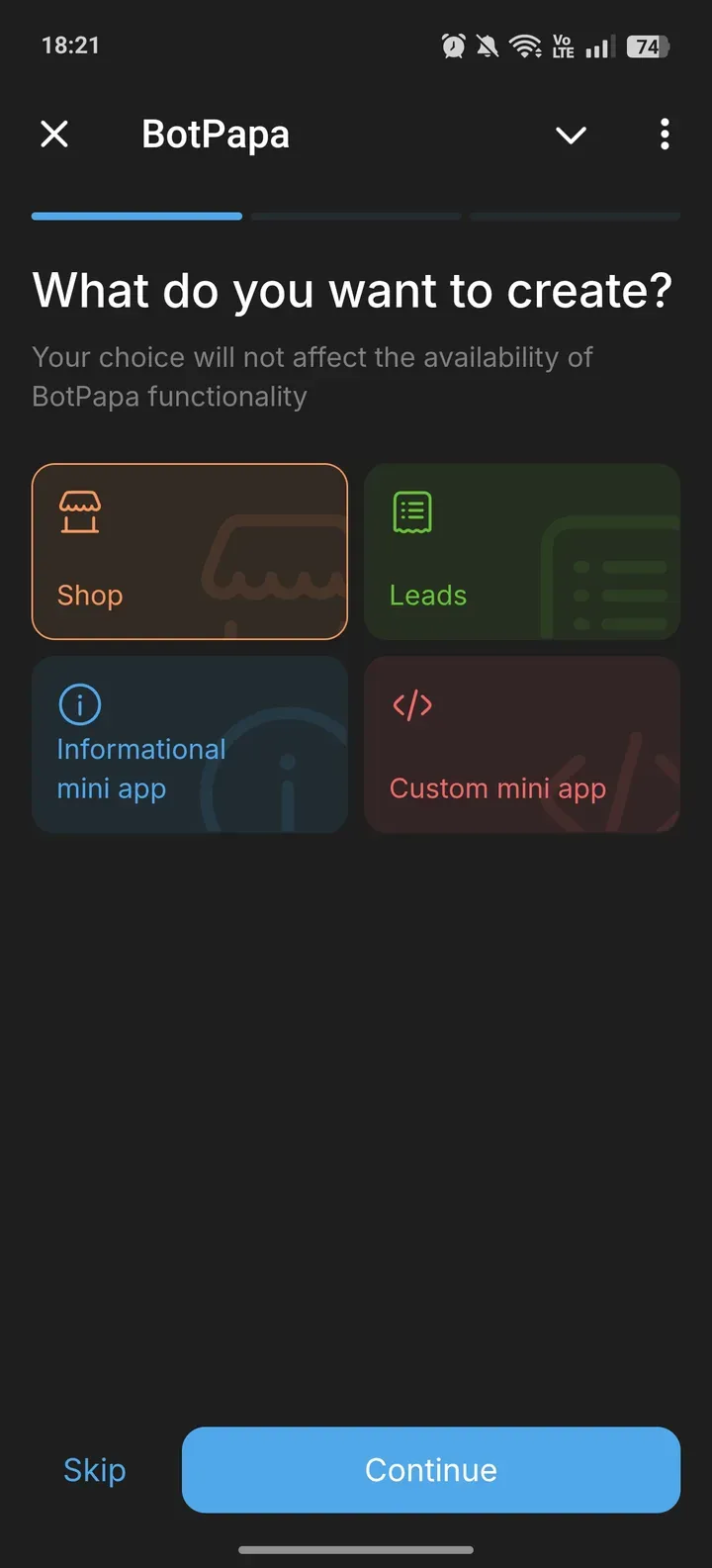Pick Informational mini app
The width and height of the screenshot is (712, 1568).
(x=190, y=744)
